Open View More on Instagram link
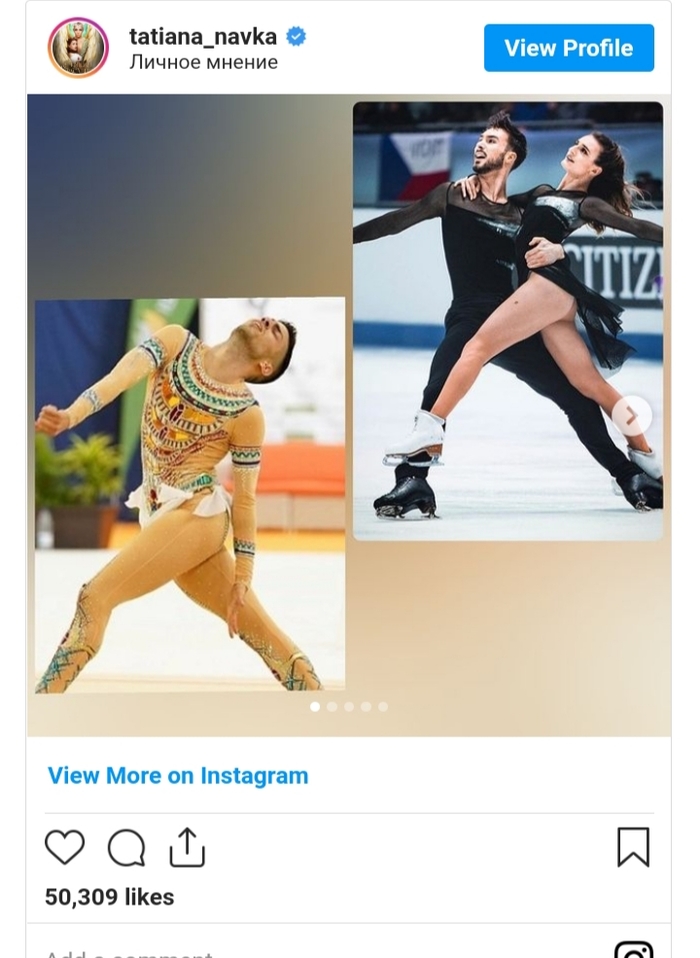Screen dimensions: 700x958 click(178, 775)
